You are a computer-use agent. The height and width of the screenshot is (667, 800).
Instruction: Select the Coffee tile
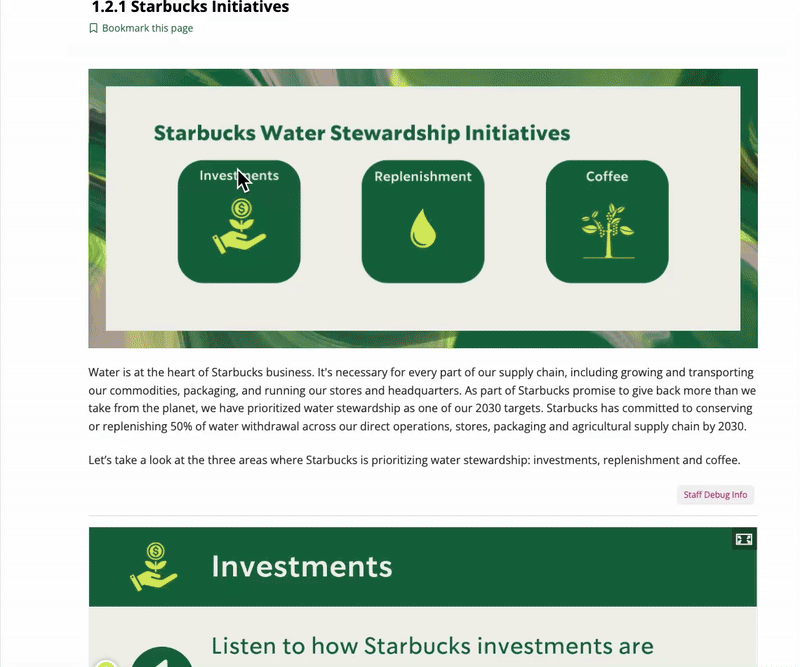click(607, 221)
